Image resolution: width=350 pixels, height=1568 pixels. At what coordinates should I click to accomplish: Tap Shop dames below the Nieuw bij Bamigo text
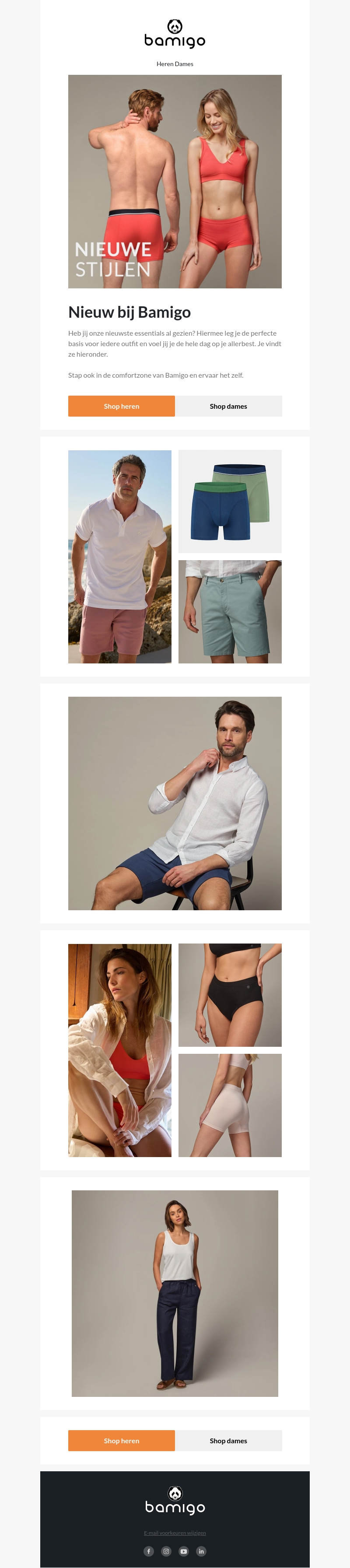tap(228, 406)
